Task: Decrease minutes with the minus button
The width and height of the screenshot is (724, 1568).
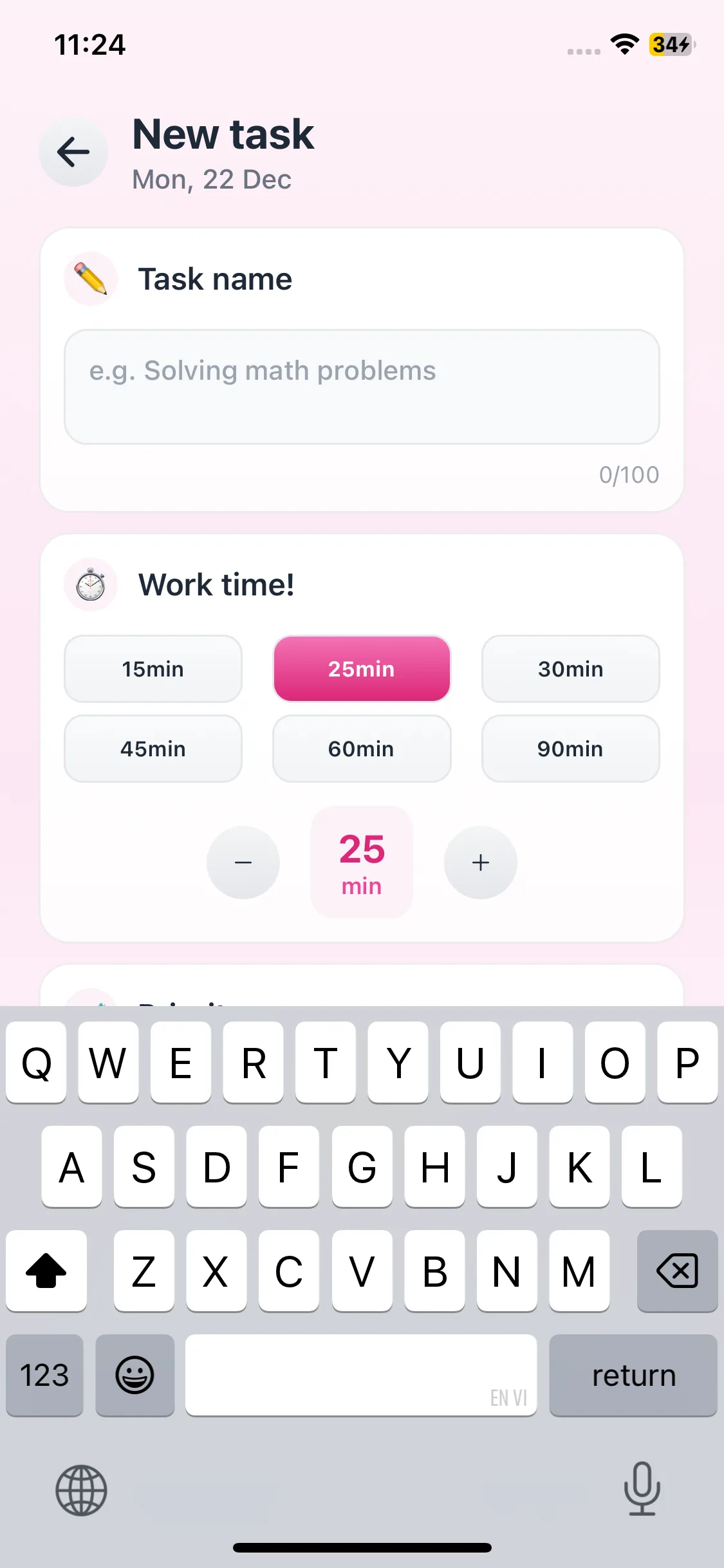Action: point(243,863)
